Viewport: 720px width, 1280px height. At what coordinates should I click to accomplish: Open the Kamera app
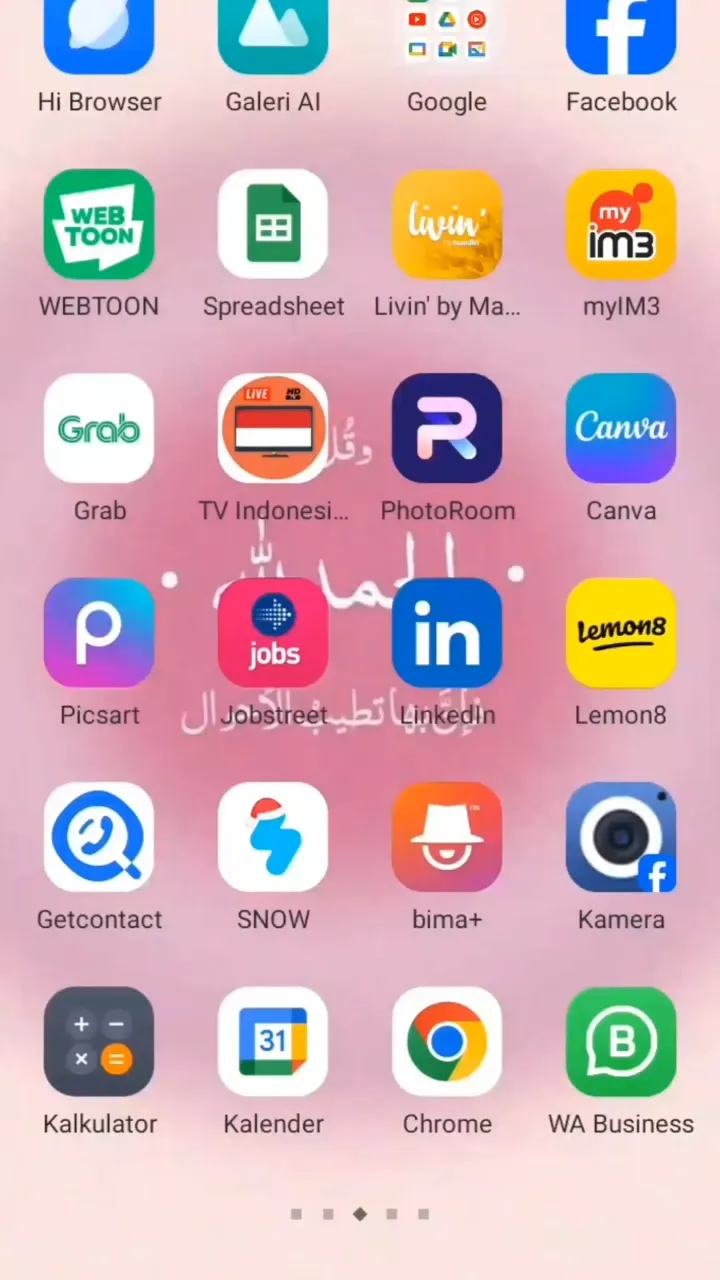point(621,837)
